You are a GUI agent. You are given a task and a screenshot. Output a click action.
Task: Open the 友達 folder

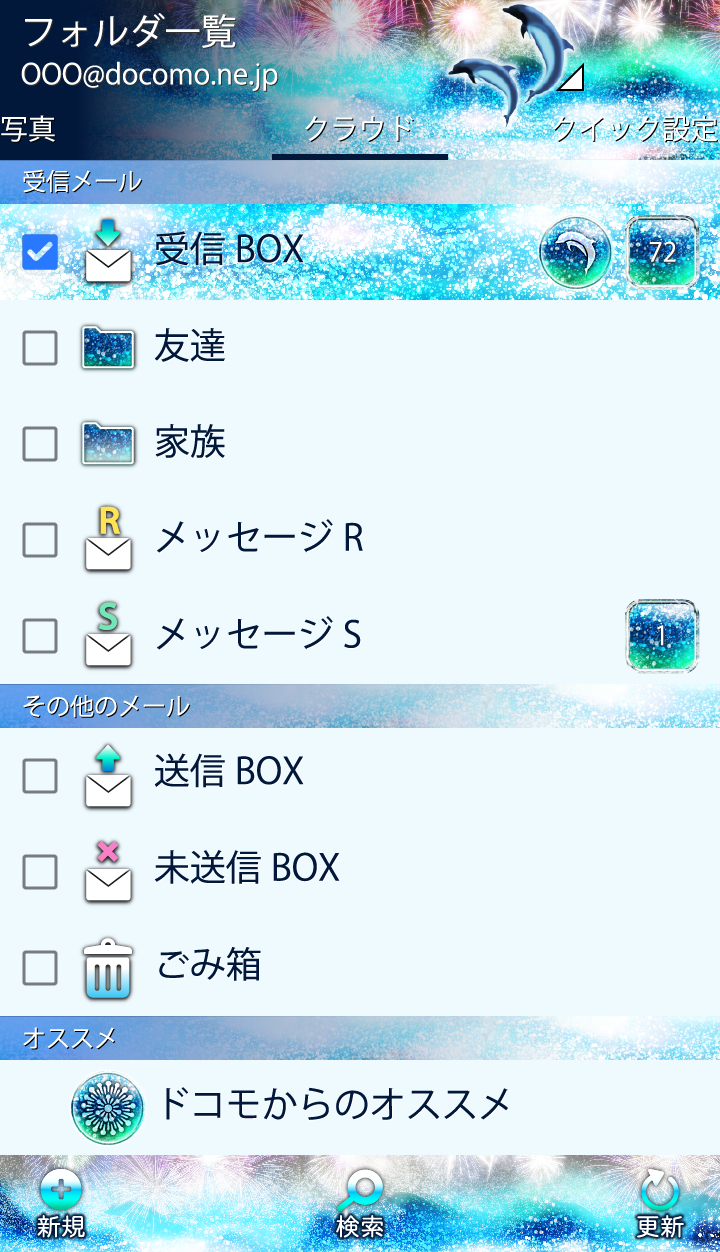point(190,347)
